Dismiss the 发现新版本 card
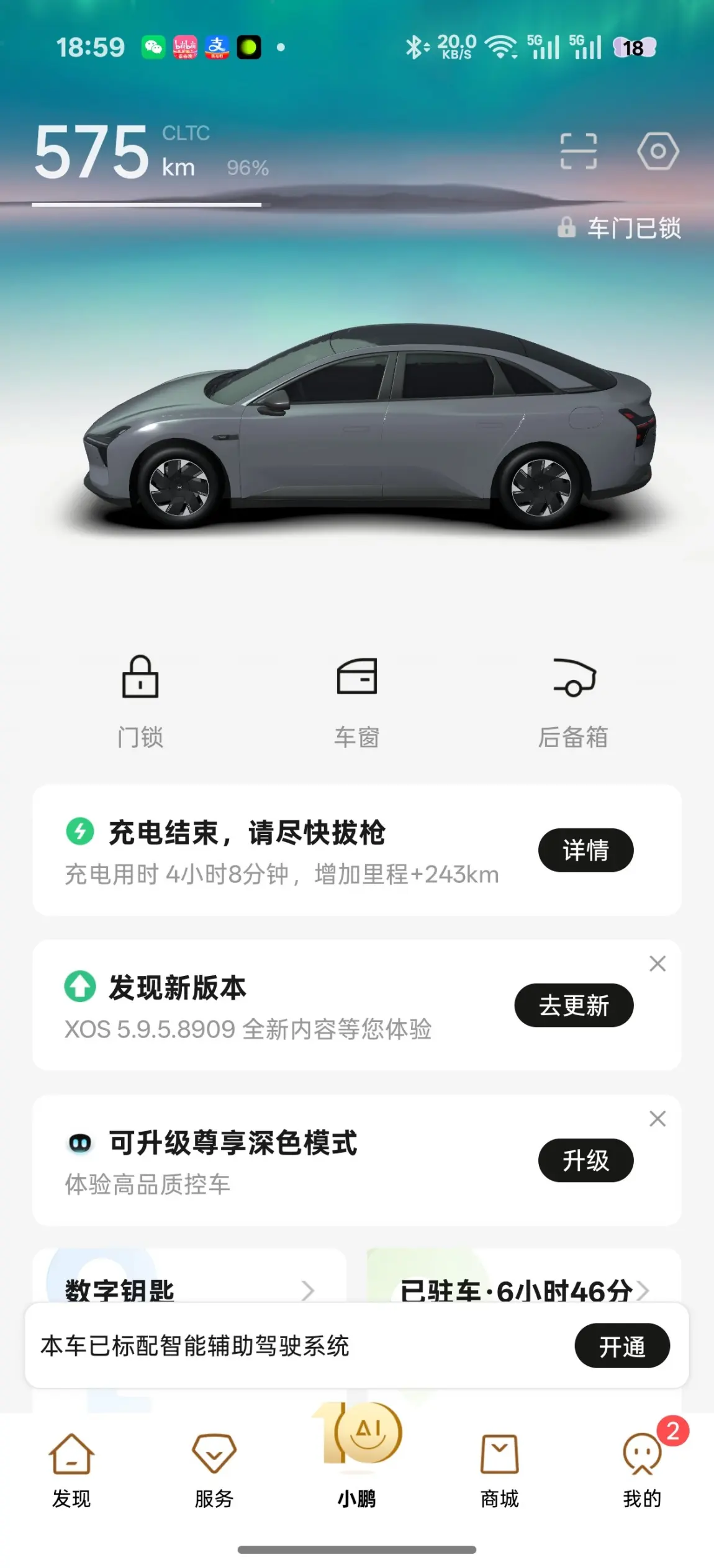The image size is (714, 1568). tap(658, 964)
